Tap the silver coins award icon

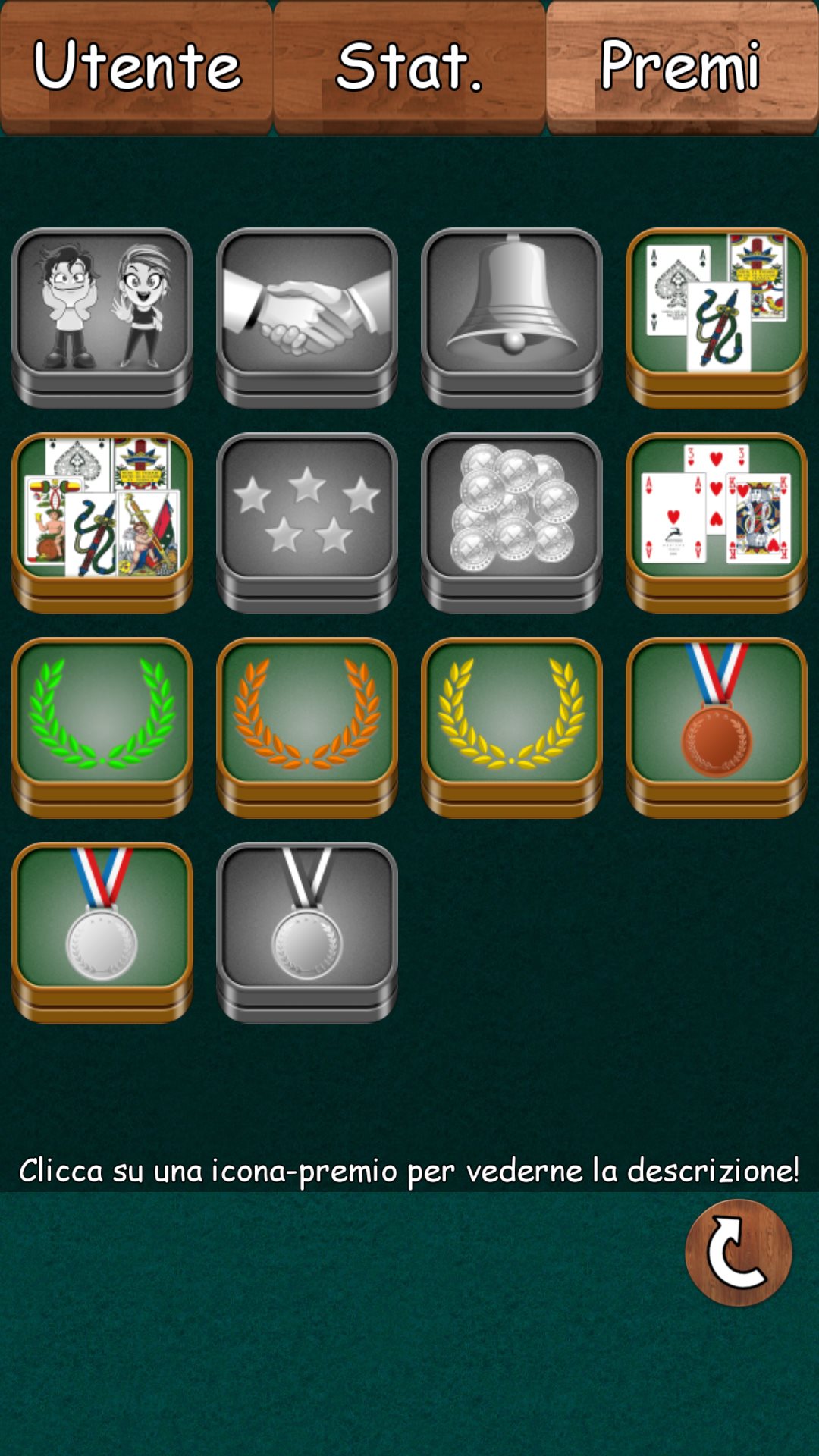(512, 522)
